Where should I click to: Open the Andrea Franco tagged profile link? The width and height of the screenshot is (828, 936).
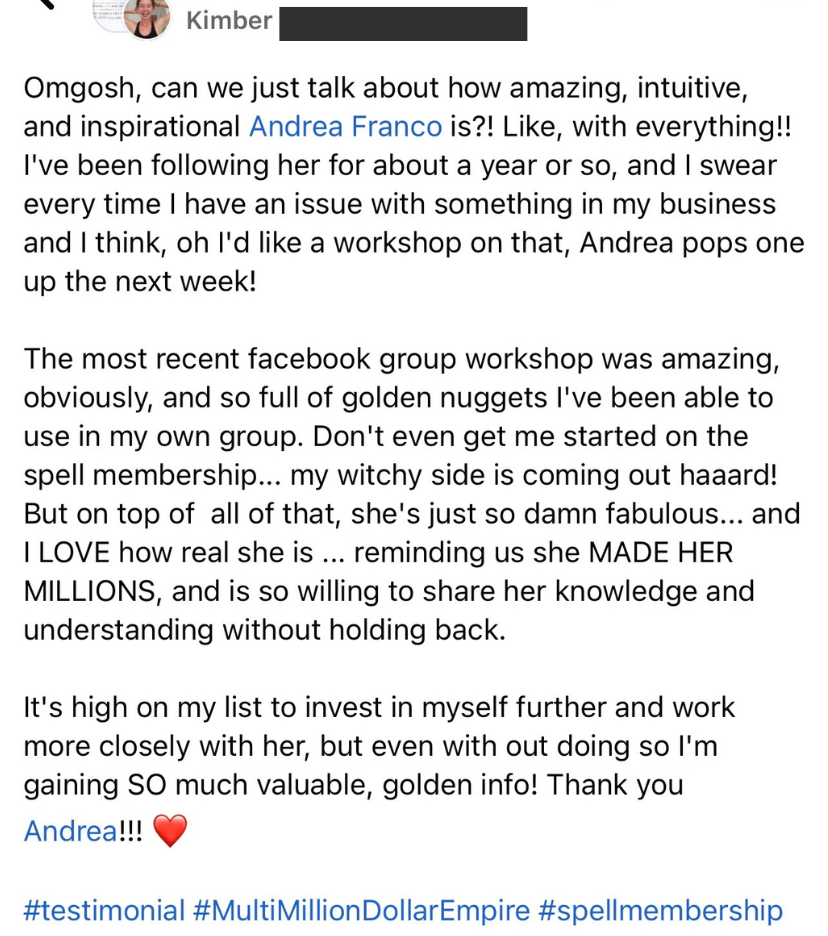[345, 128]
